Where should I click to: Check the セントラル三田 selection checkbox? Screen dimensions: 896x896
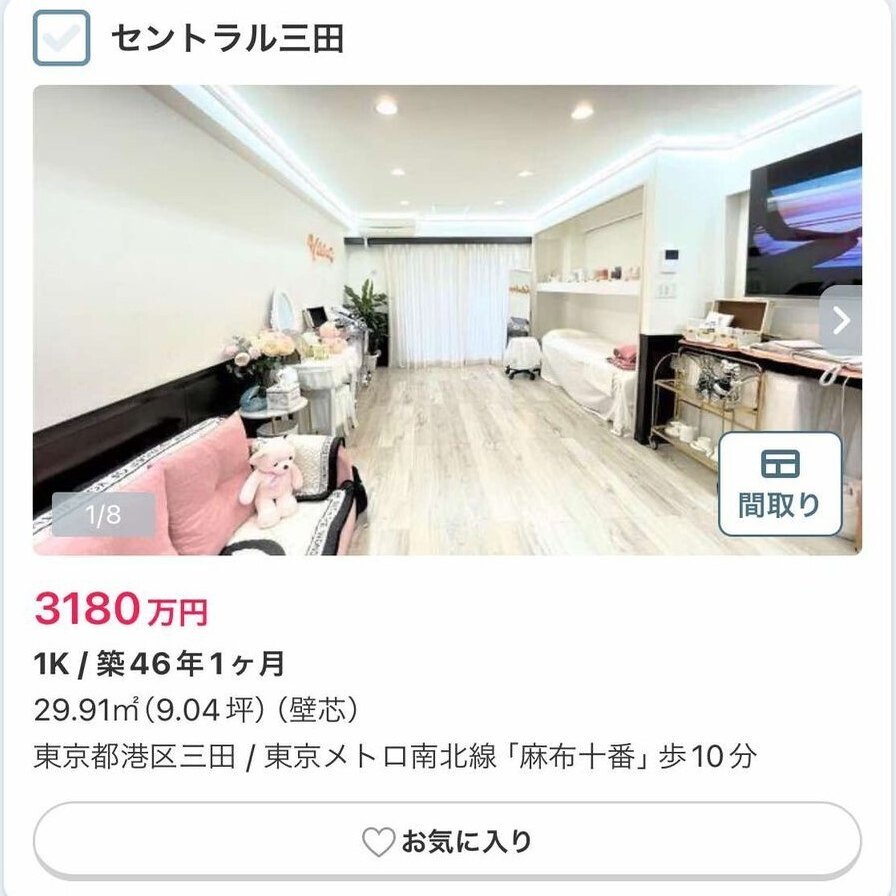tap(61, 38)
